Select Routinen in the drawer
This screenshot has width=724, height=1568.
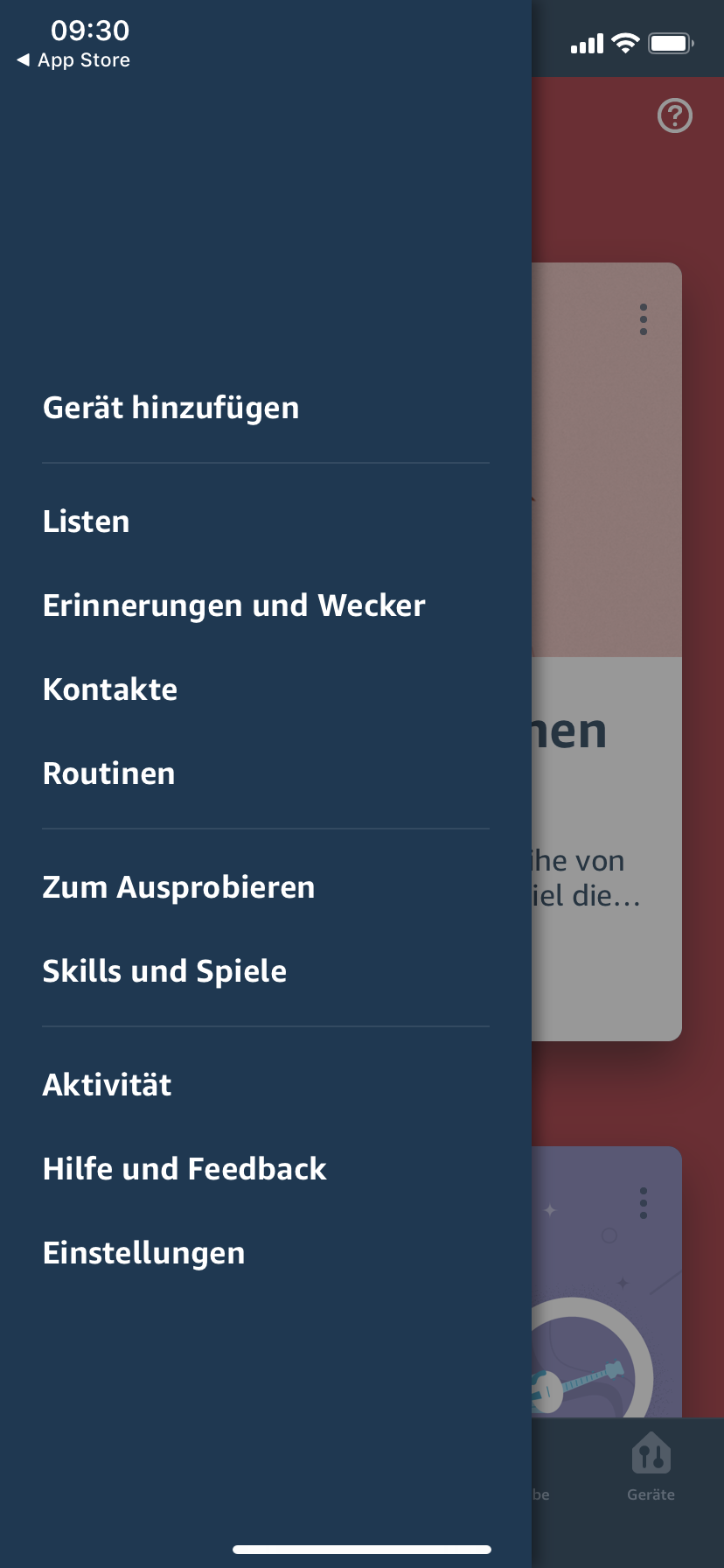(x=109, y=774)
